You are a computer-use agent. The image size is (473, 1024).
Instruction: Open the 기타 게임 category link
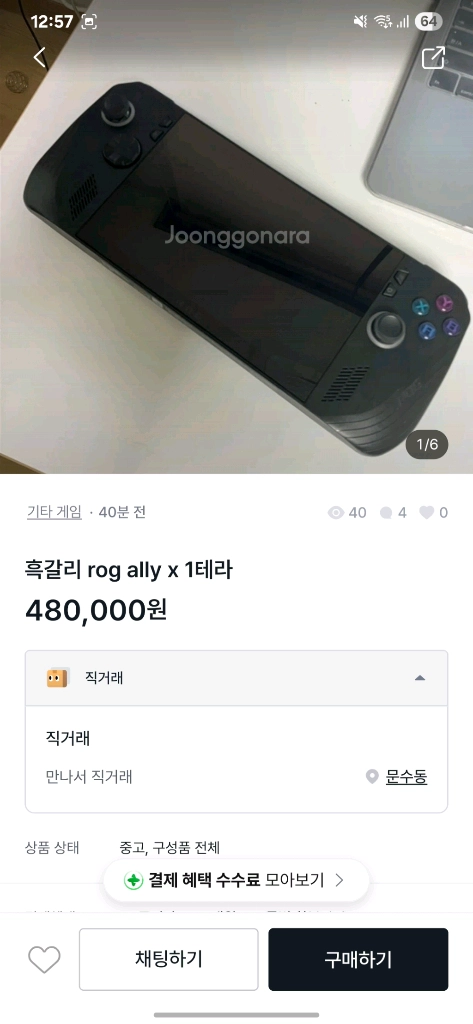[x=54, y=512]
